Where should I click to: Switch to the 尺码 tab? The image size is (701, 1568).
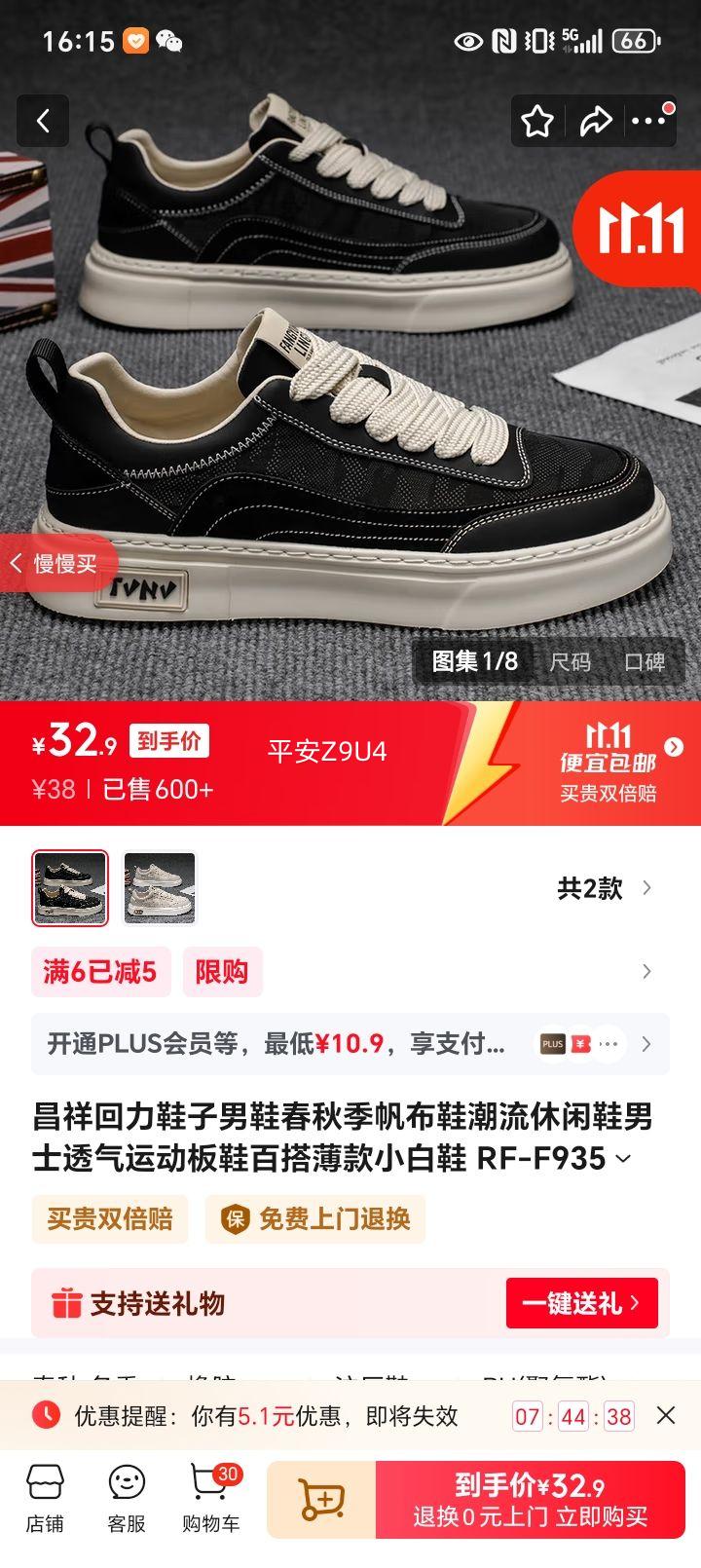click(x=570, y=662)
